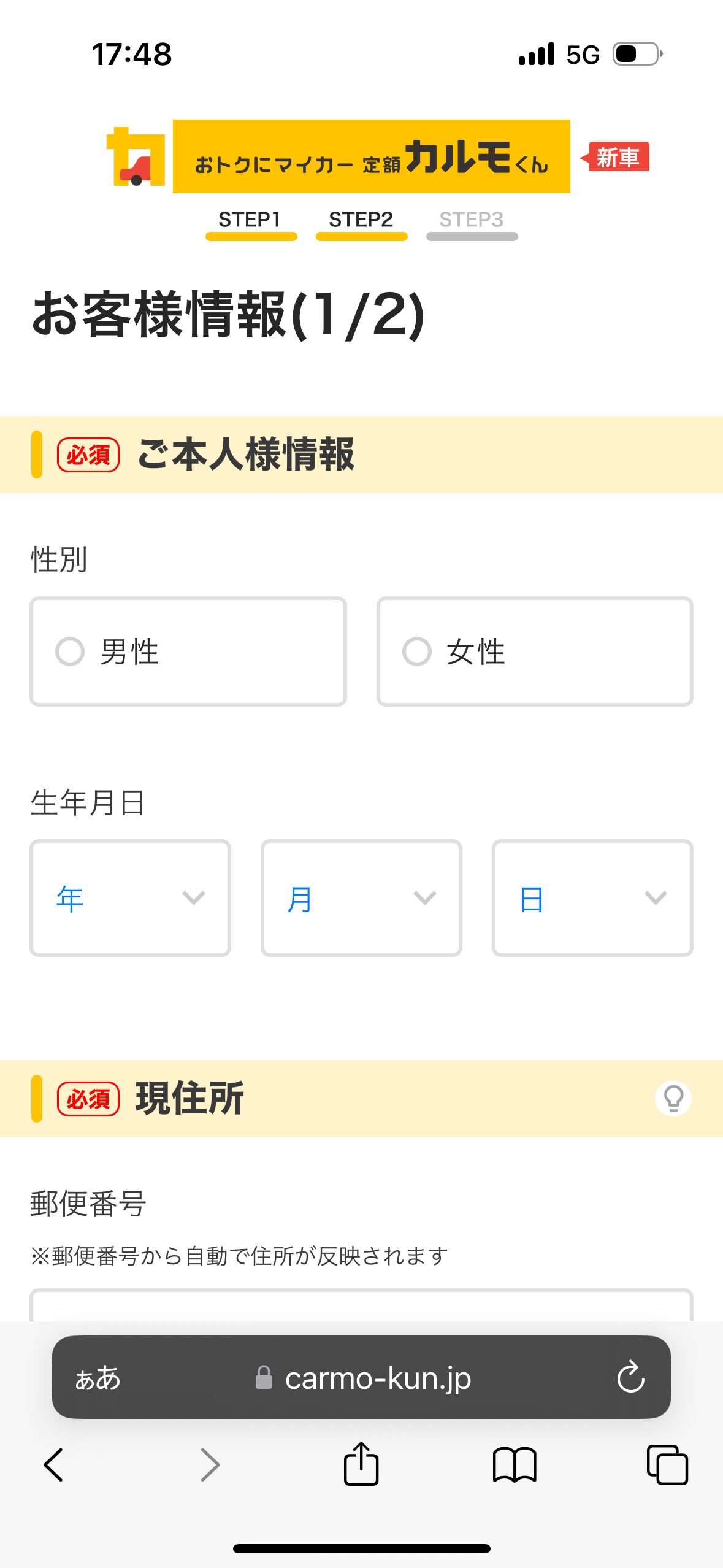Select the 女性 gender option

point(535,651)
